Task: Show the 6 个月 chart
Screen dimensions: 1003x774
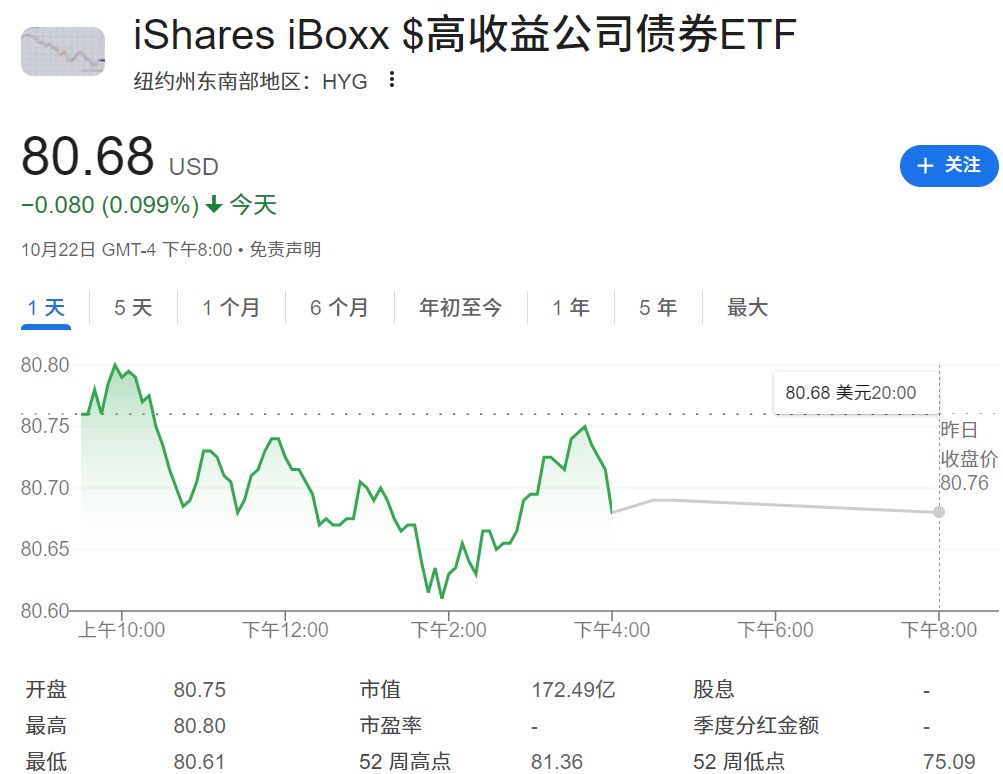Action: coord(339,308)
